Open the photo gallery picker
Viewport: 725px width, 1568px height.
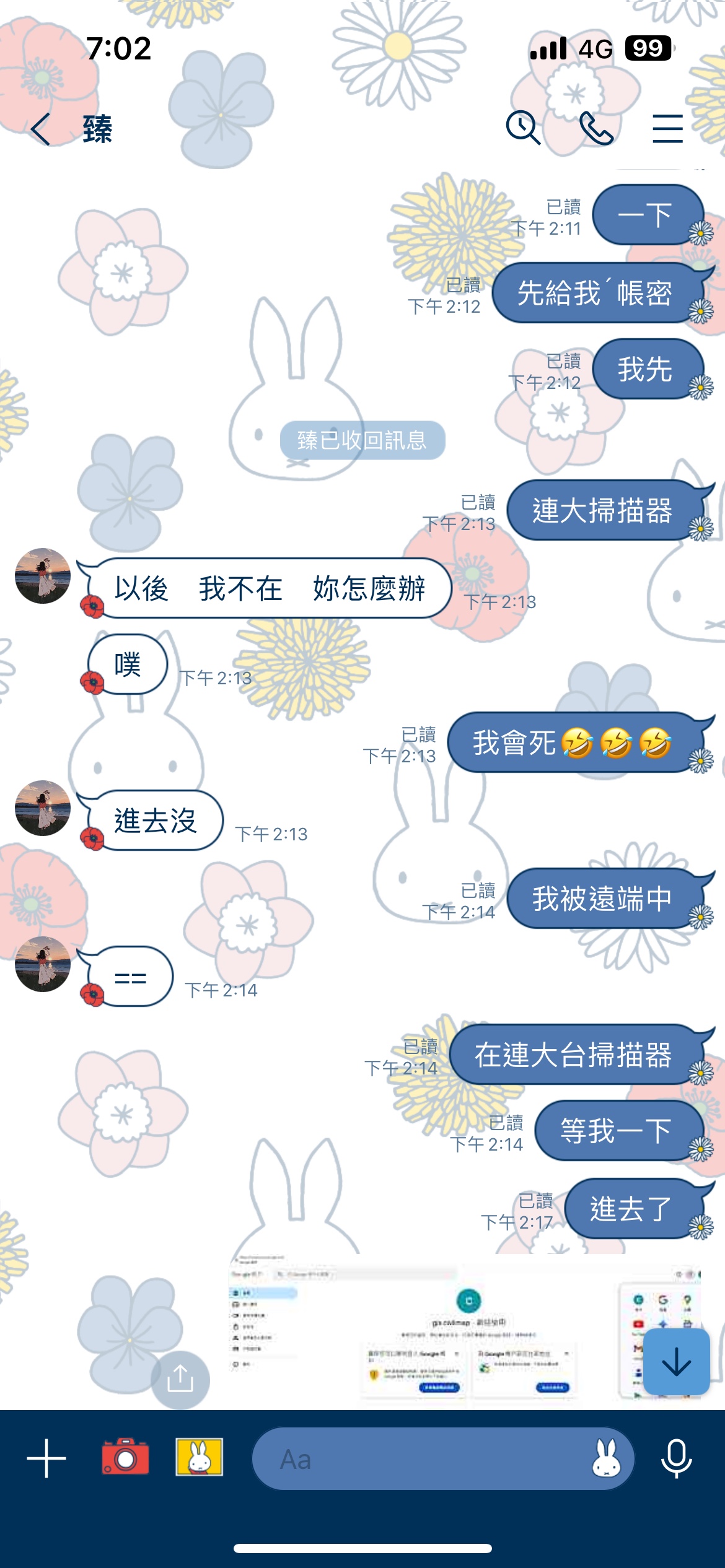(x=199, y=1457)
